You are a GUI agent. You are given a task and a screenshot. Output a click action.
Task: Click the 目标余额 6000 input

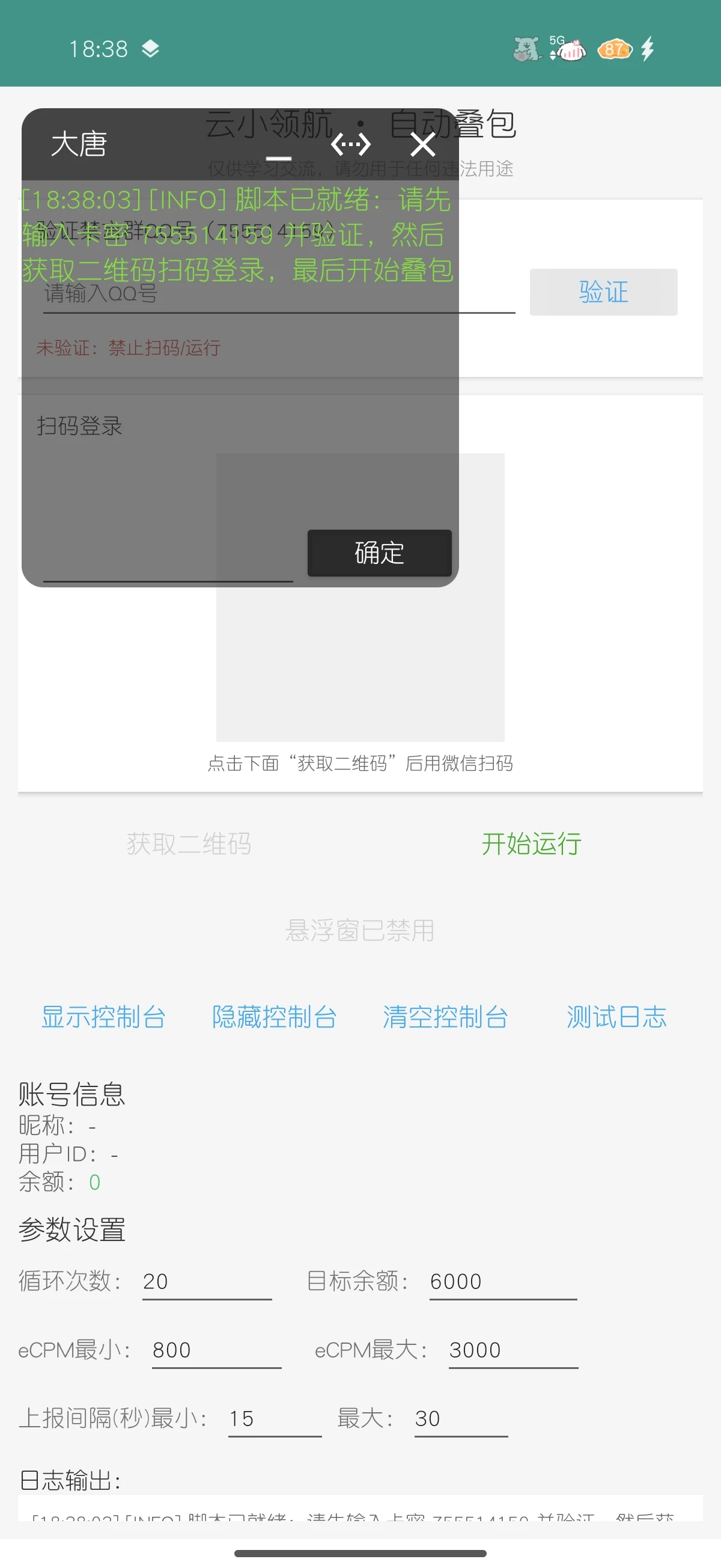click(502, 1281)
